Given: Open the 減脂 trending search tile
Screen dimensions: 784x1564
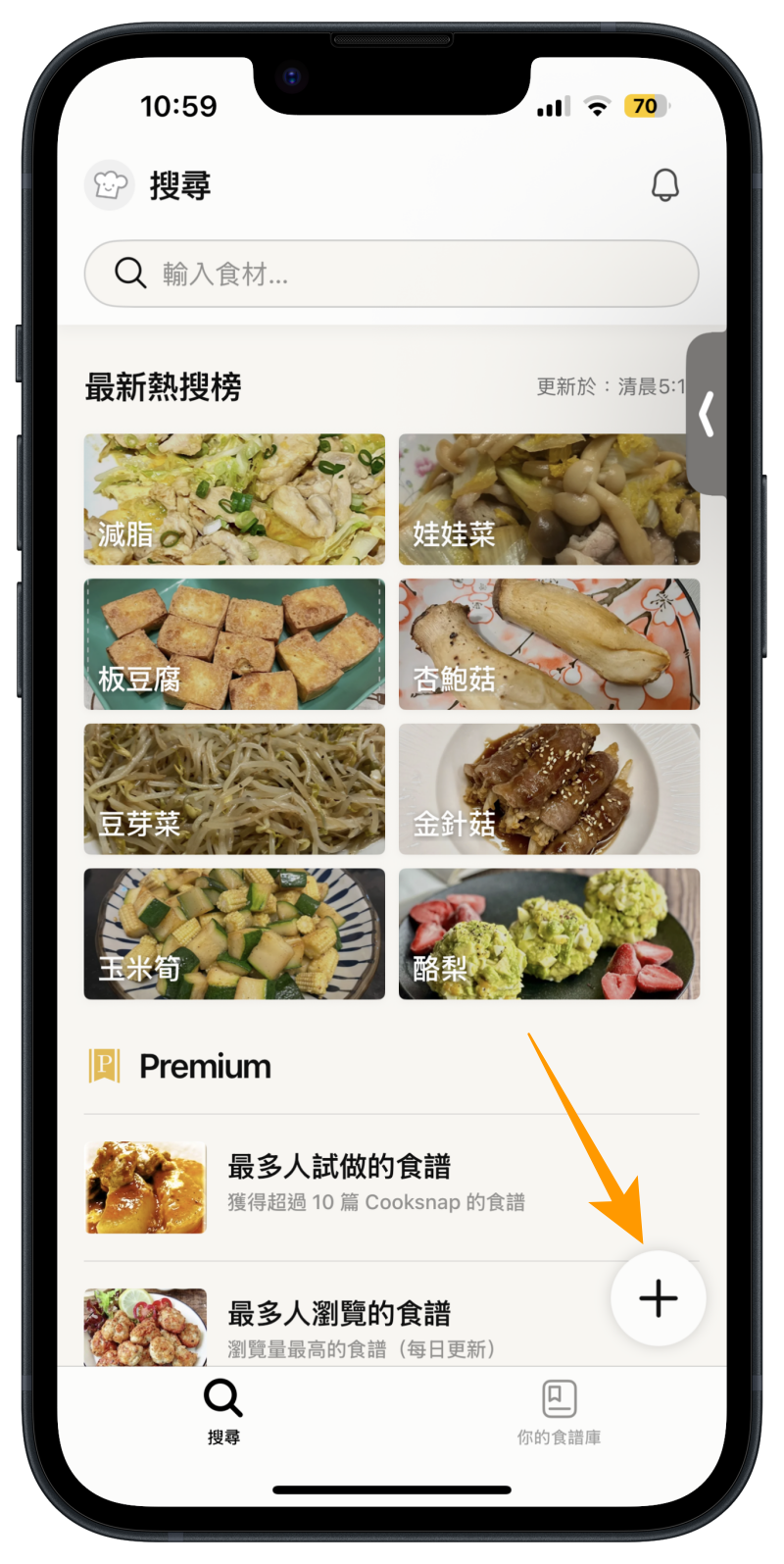Looking at the screenshot, I should pos(234,500).
